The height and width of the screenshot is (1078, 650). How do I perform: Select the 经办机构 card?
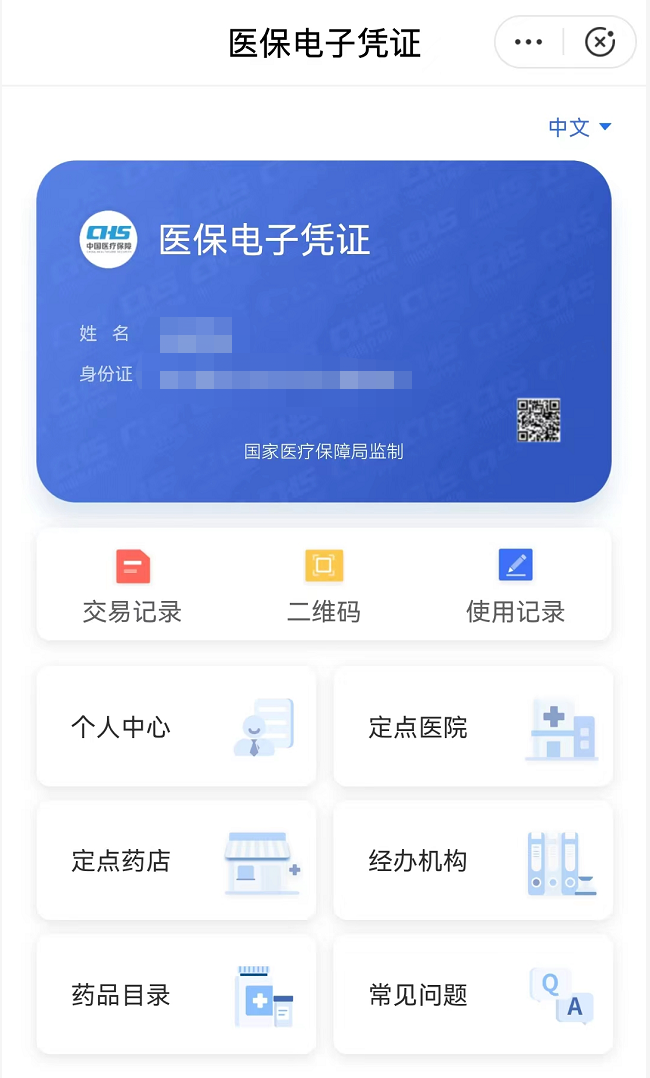click(x=472, y=861)
